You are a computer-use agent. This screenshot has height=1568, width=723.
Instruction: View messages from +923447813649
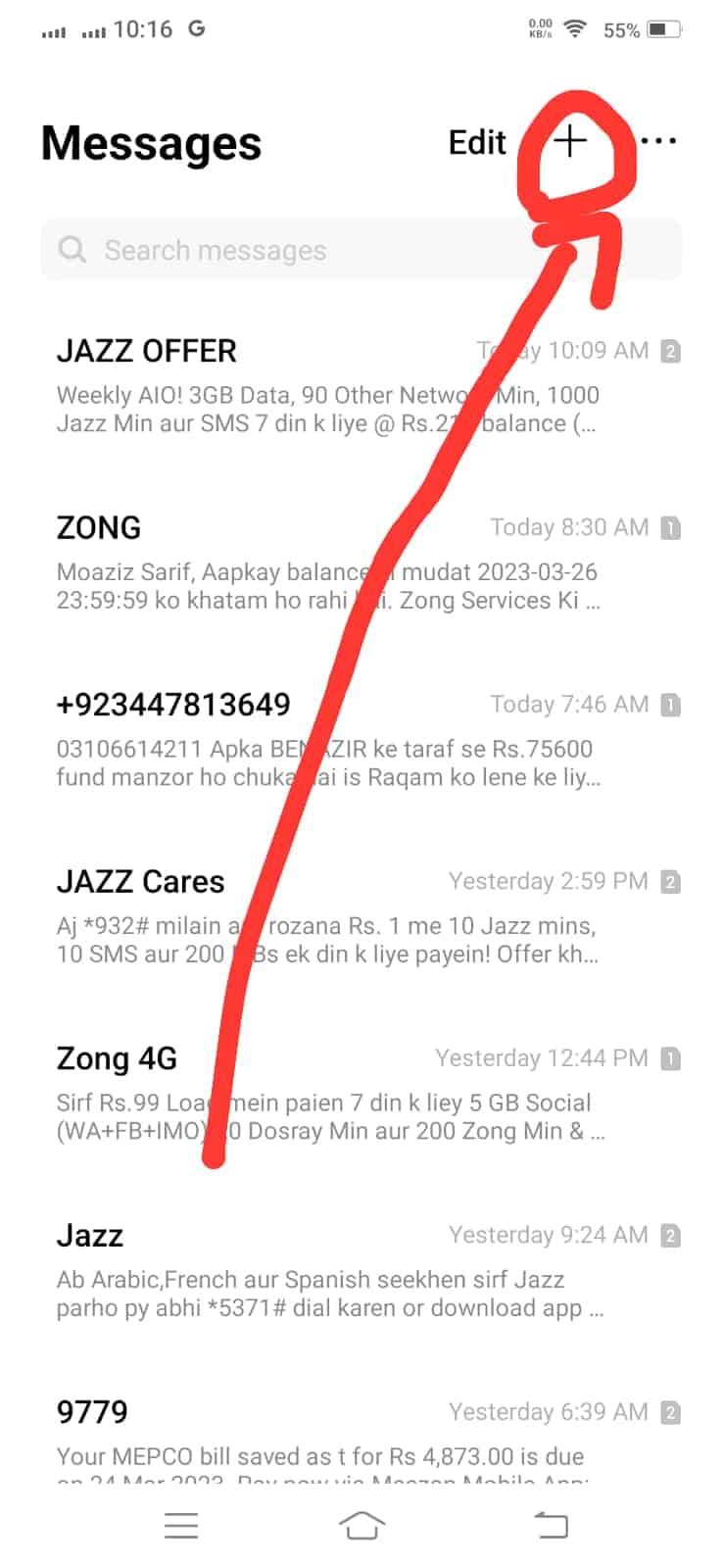coord(361,741)
